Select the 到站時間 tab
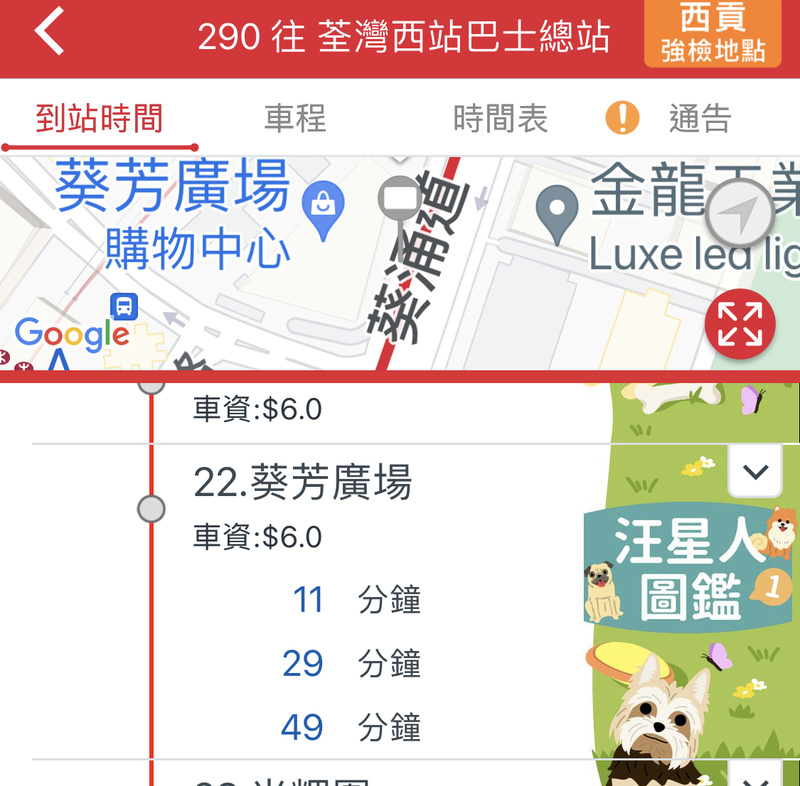The width and height of the screenshot is (800, 786). pos(99,118)
